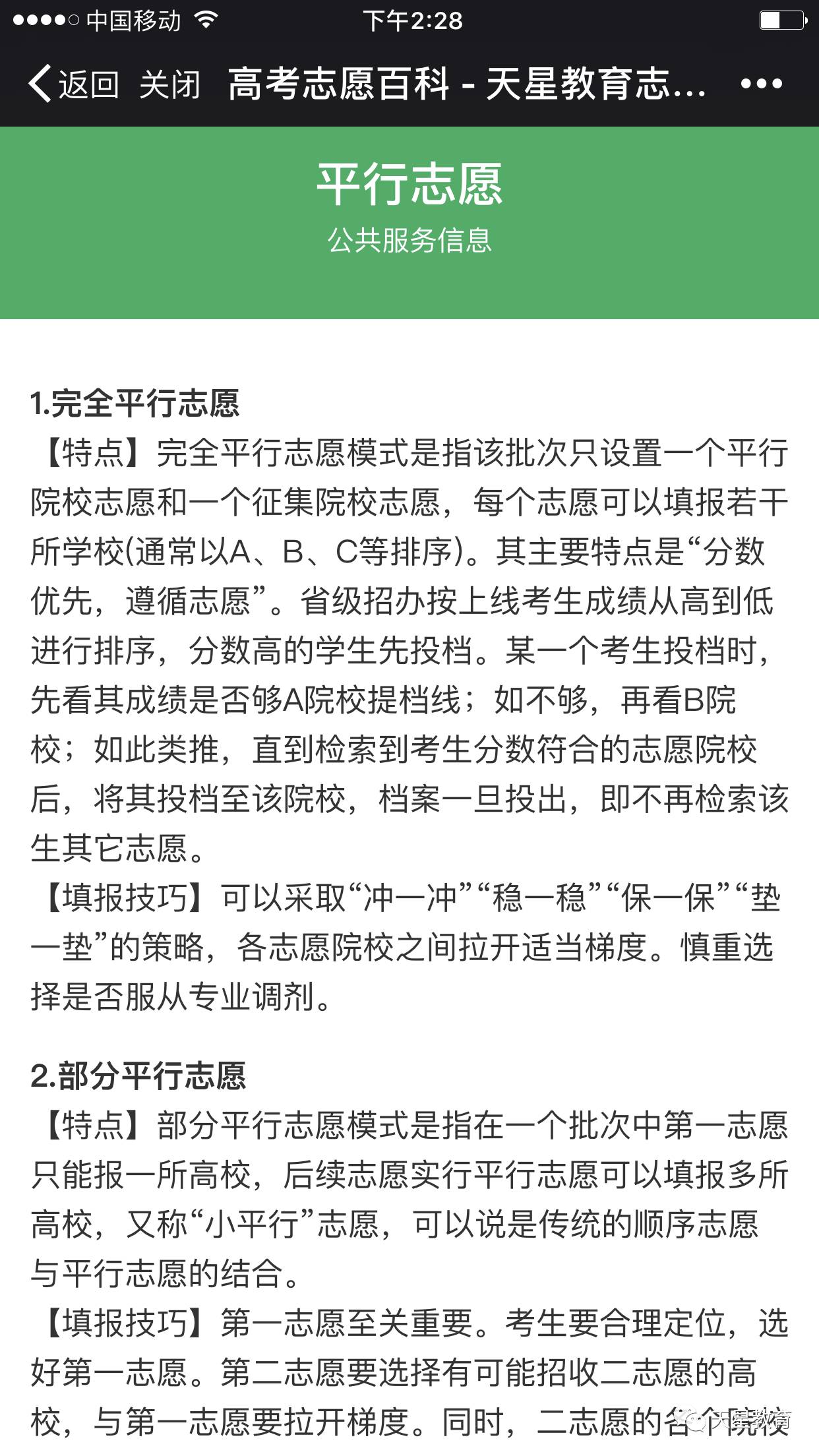The image size is (819, 1456).
Task: Go back using the 返回 button
Action: click(73, 84)
